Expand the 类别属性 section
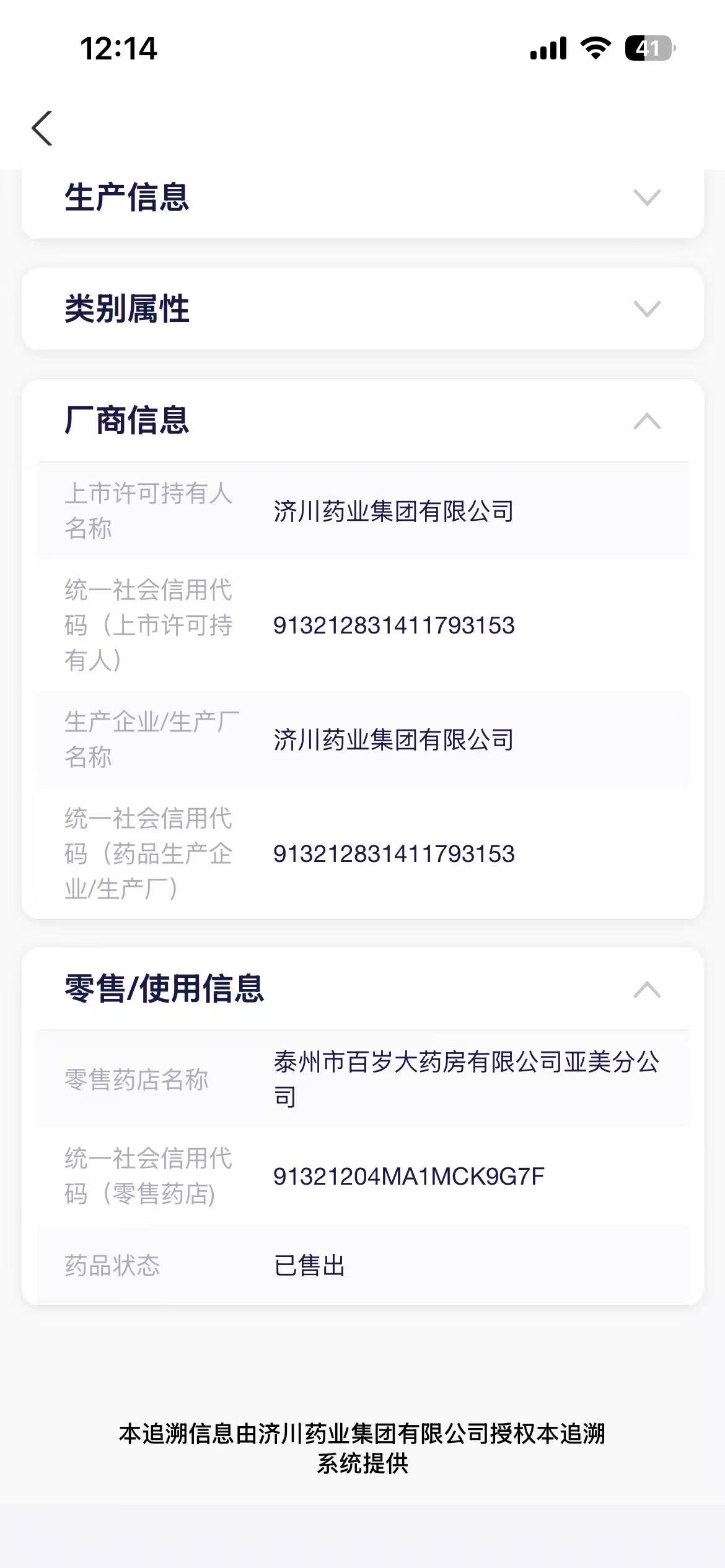 coord(362,308)
